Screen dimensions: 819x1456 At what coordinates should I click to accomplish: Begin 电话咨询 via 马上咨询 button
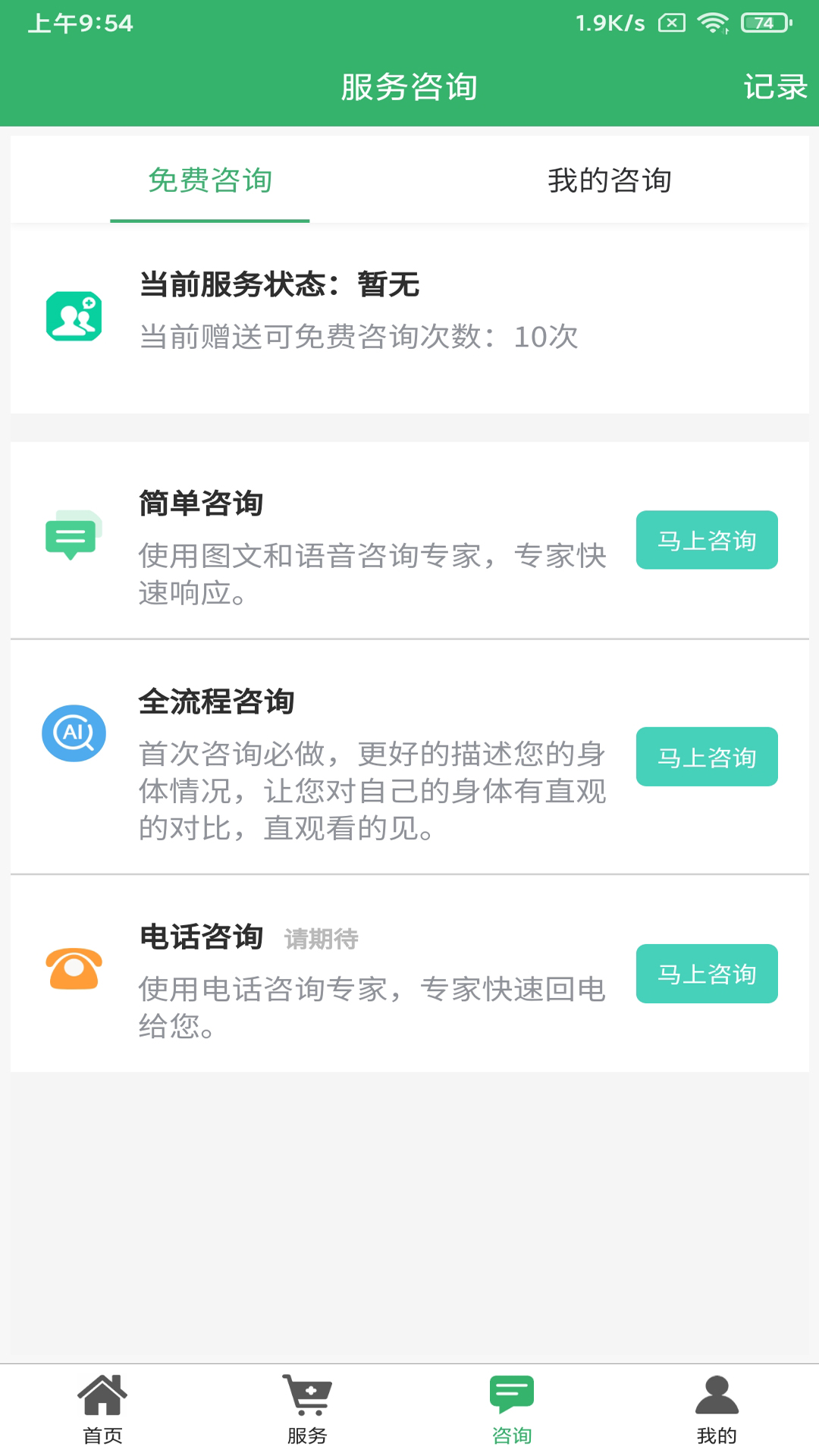(707, 974)
